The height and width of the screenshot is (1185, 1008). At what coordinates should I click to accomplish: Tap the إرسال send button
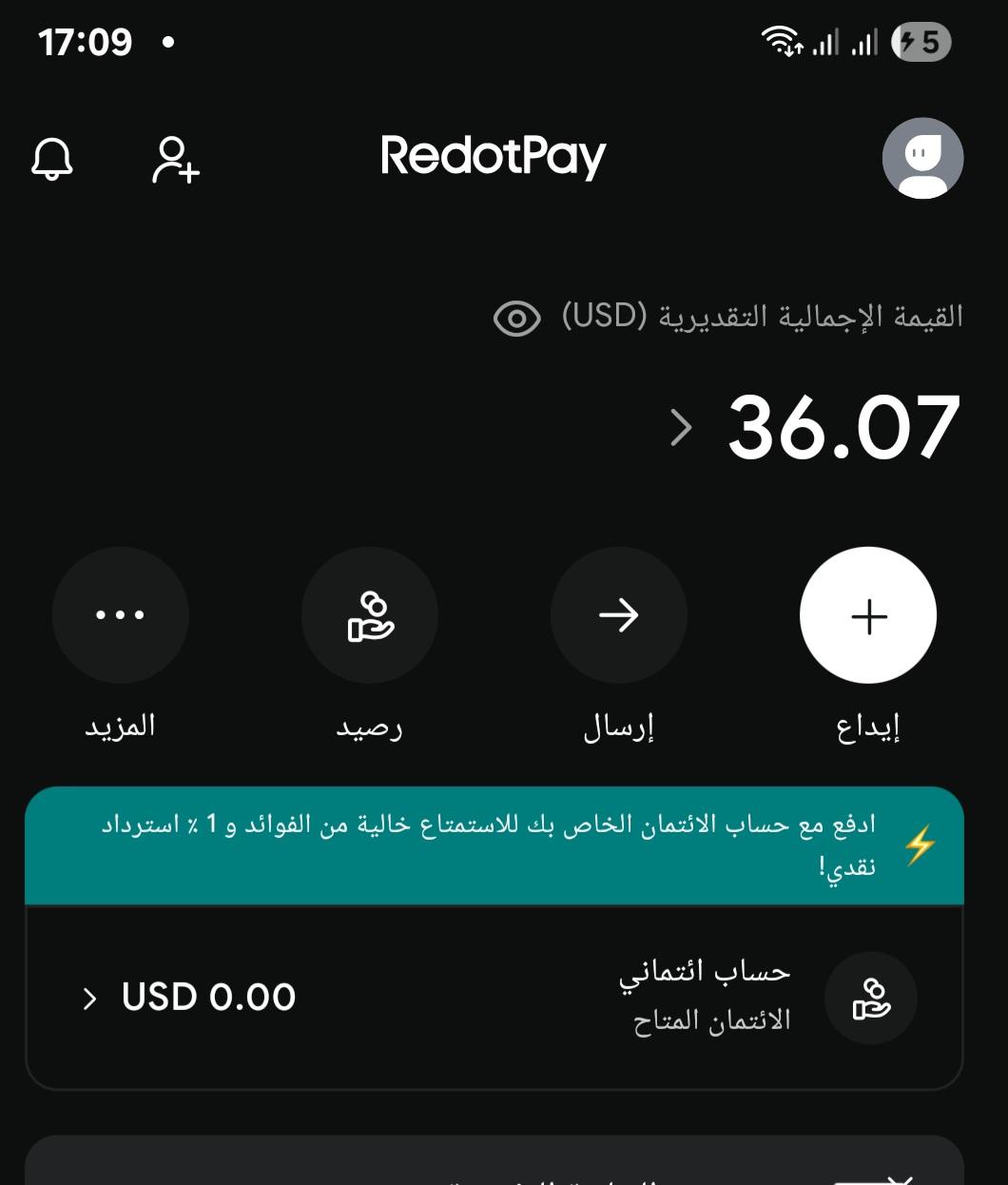(619, 615)
